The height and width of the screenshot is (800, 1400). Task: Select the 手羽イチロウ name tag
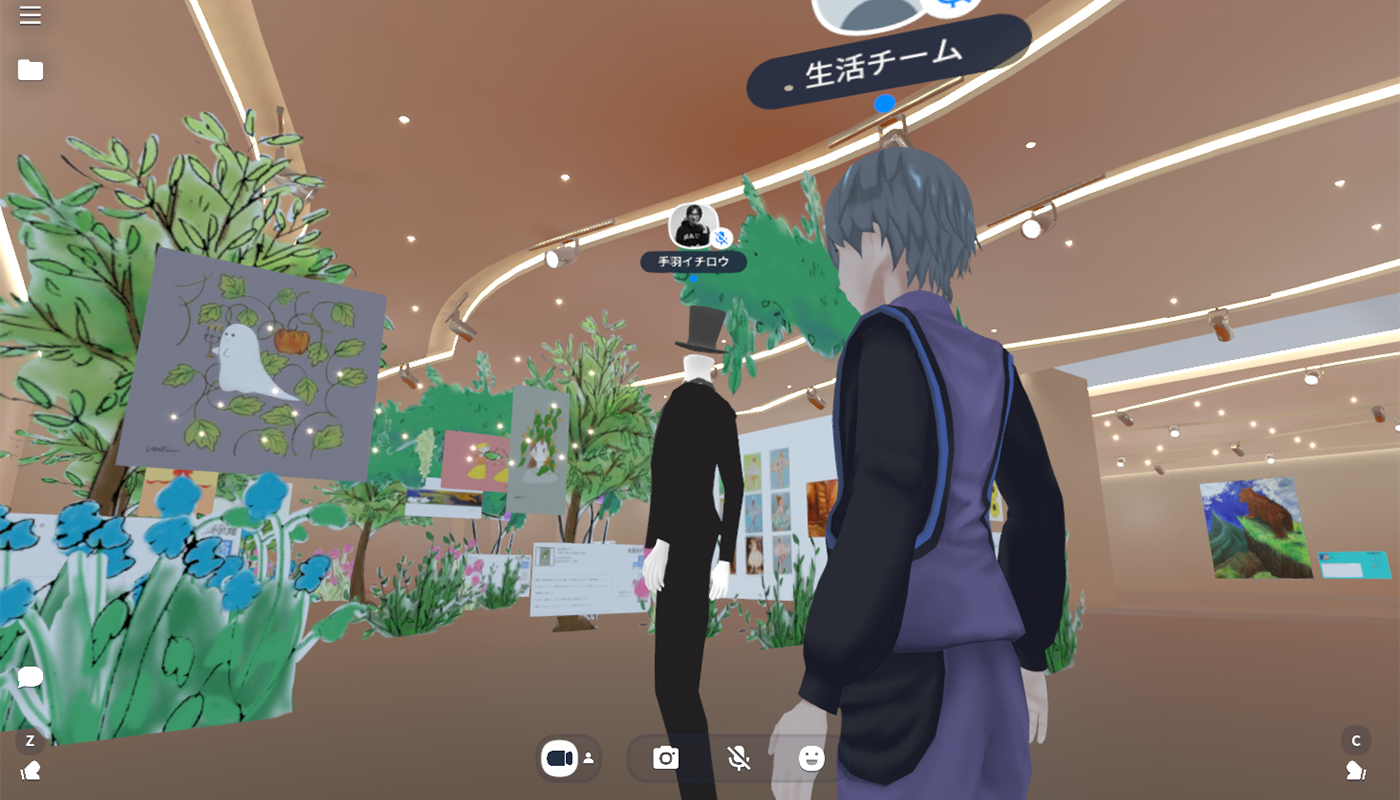click(x=693, y=262)
